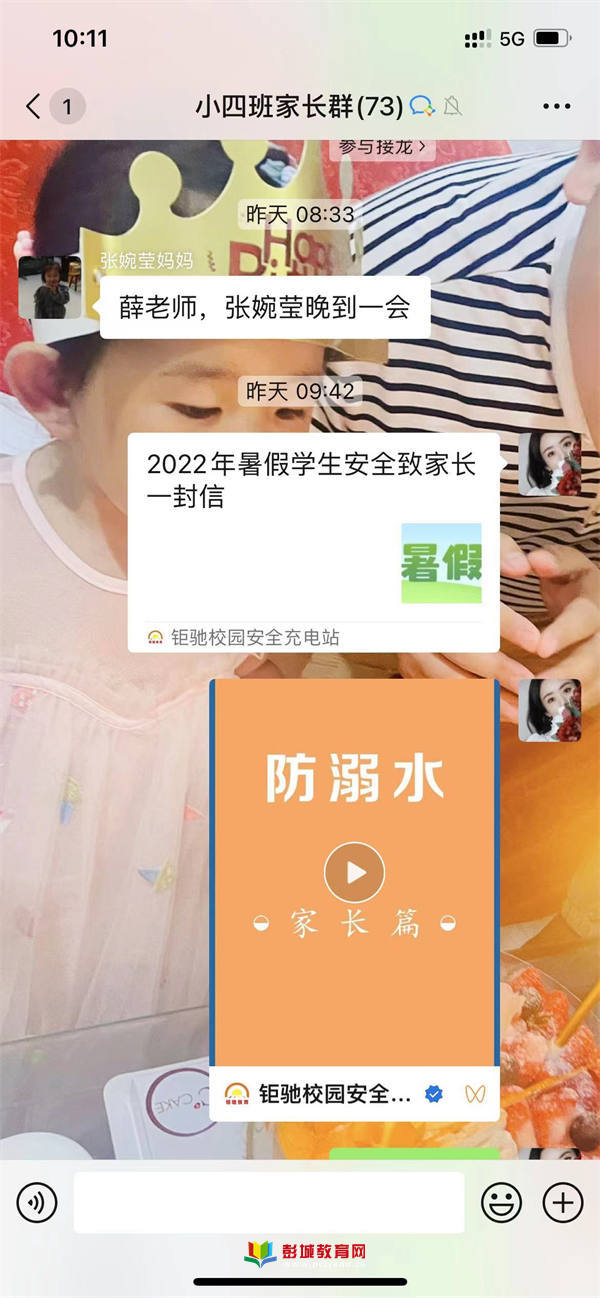Open 张婉莹妈妈's profile avatar

click(x=49, y=287)
